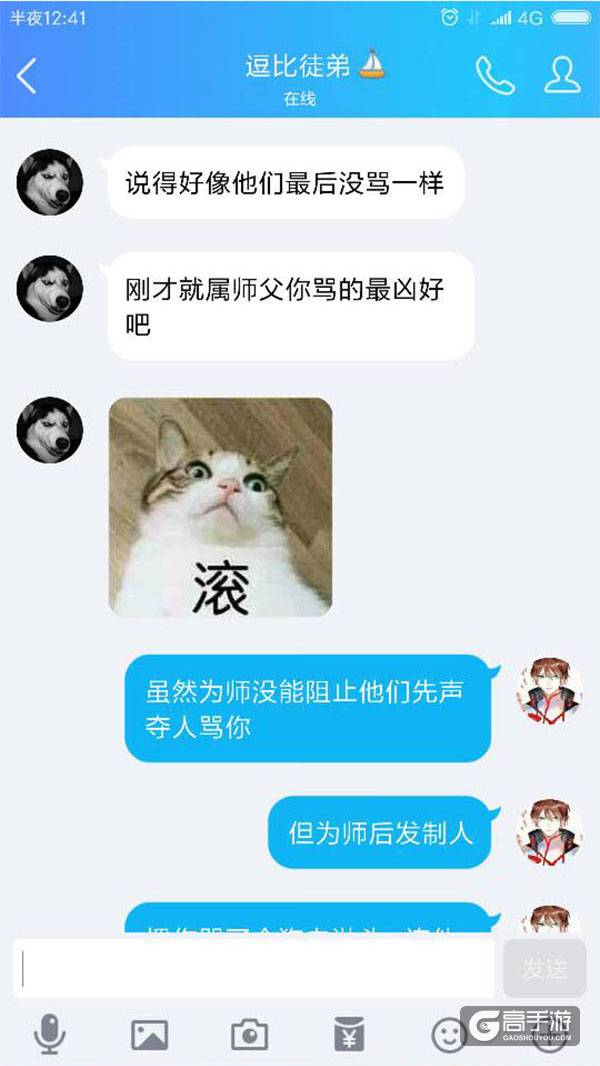Go back from the chat
This screenshot has height=1066, width=600.
click(x=27, y=76)
